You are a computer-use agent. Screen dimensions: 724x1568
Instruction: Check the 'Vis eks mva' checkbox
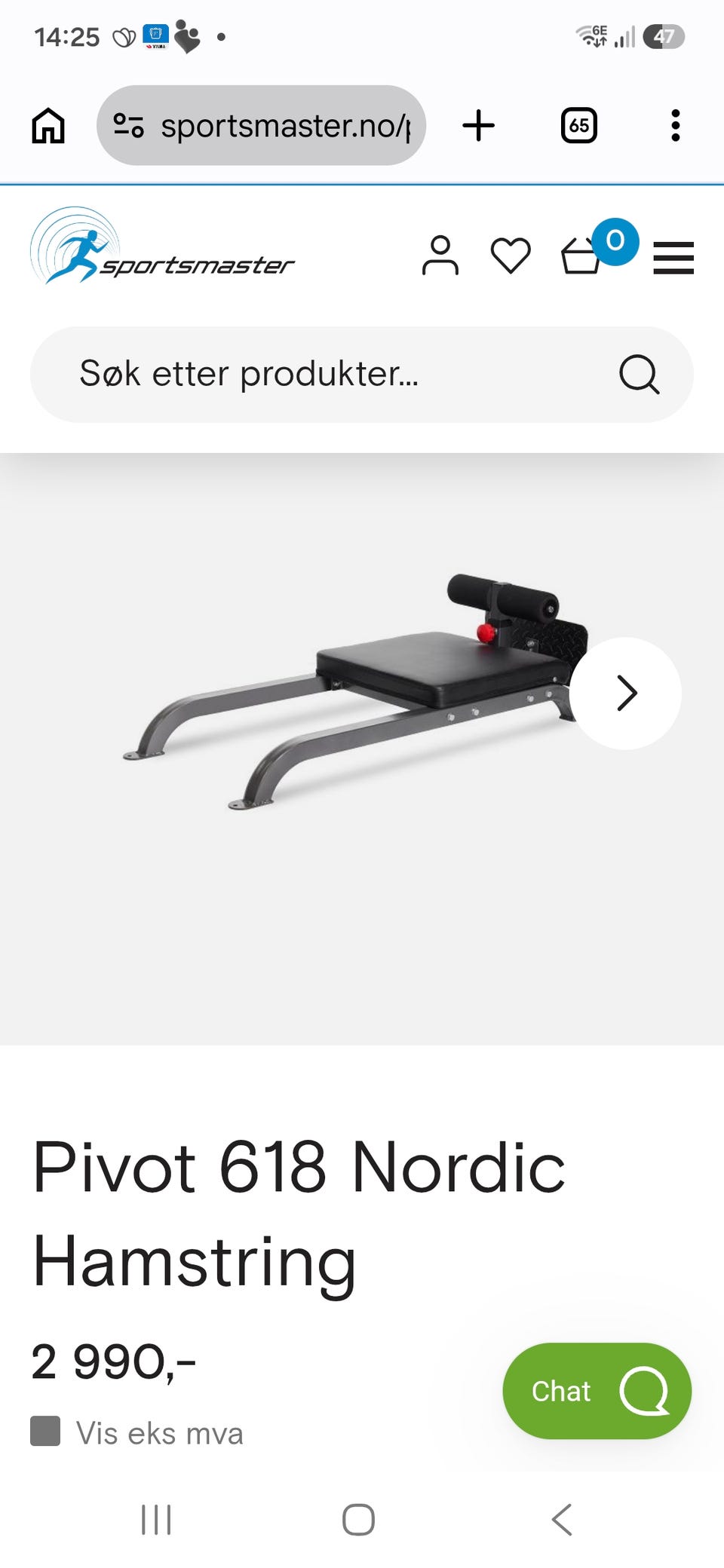(x=45, y=1431)
